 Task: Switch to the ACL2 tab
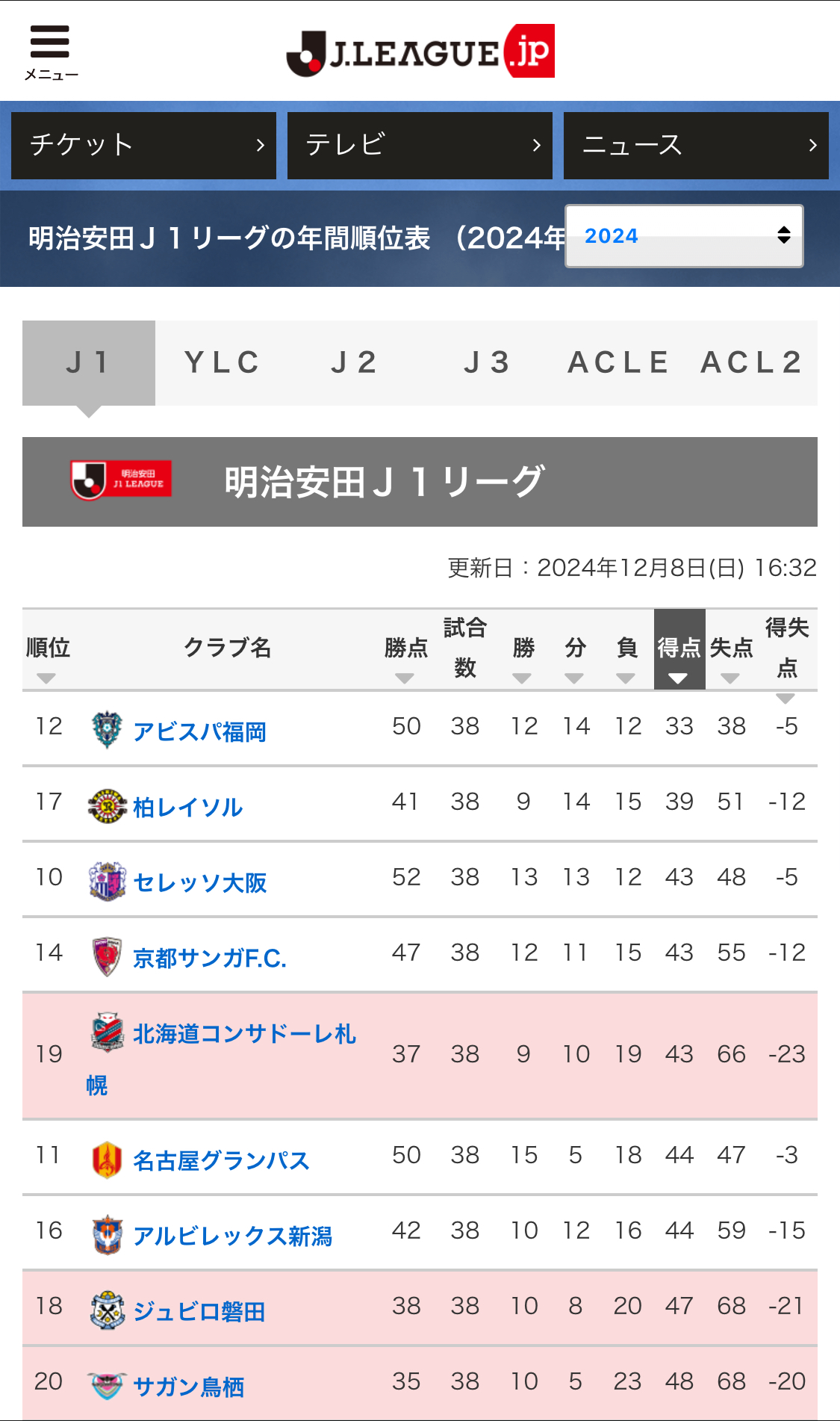pos(751,363)
